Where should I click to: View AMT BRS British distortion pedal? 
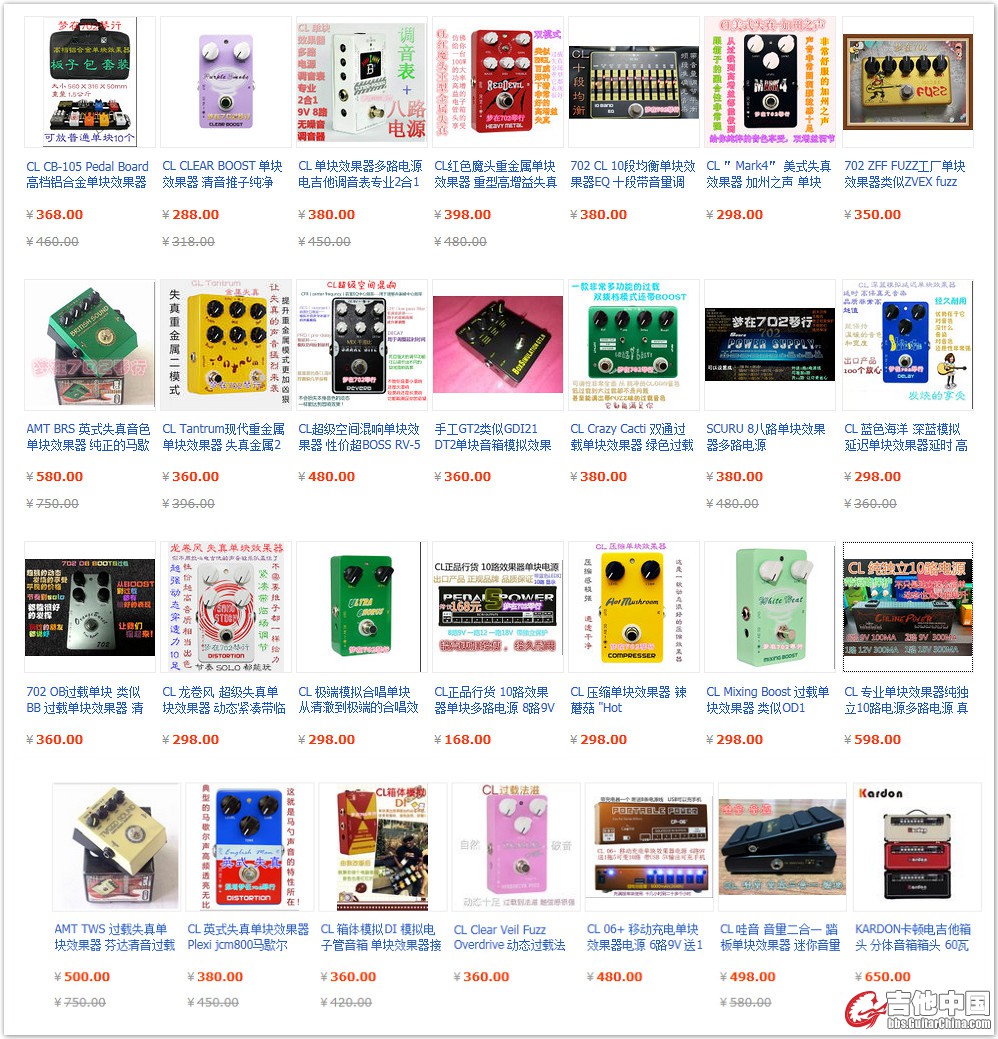(x=88, y=437)
